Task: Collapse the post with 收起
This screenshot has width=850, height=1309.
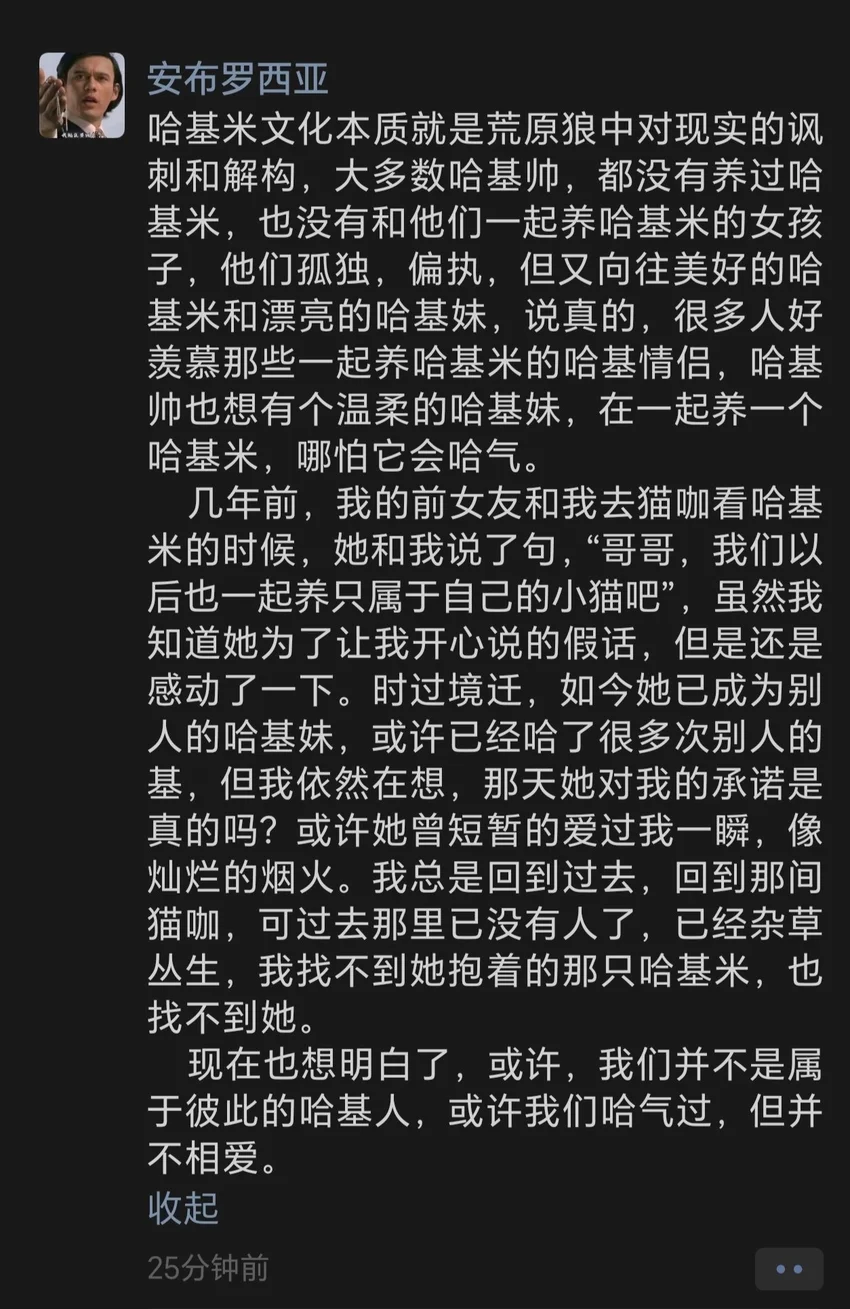Action: (183, 1207)
